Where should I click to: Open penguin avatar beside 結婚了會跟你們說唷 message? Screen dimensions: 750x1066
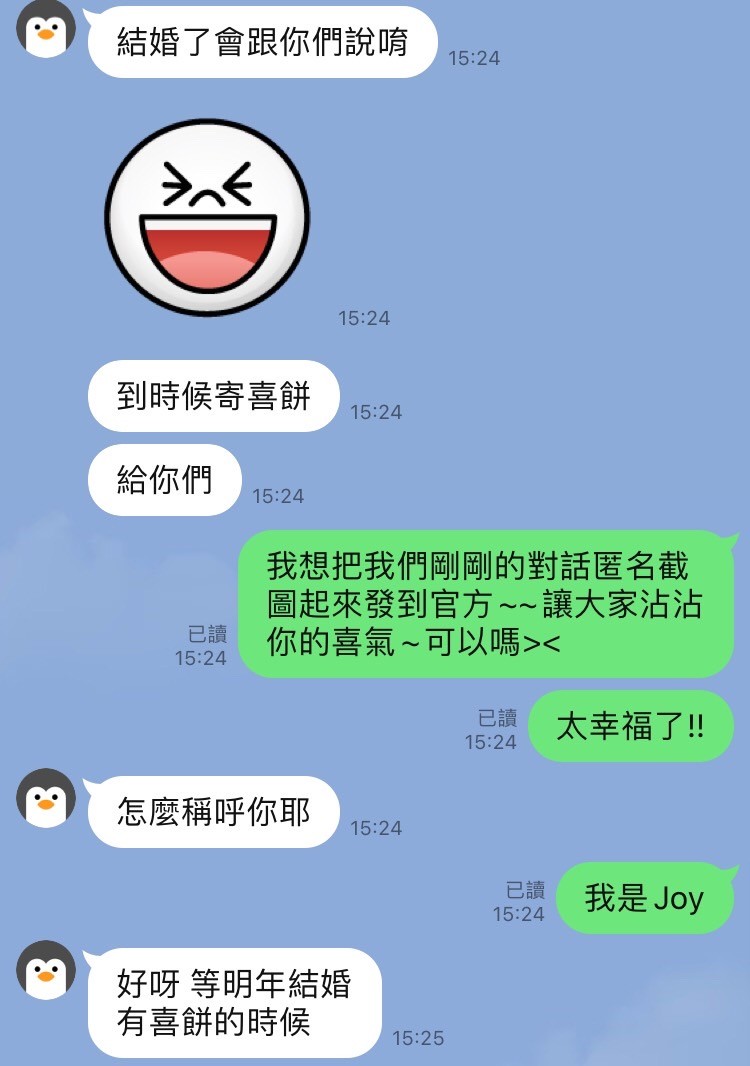pyautogui.click(x=46, y=29)
